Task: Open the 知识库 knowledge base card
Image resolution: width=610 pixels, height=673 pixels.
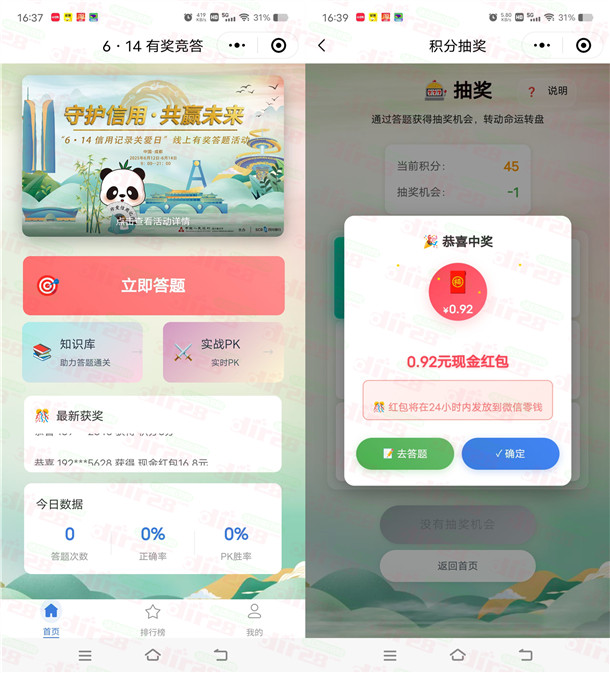Action: (83, 352)
